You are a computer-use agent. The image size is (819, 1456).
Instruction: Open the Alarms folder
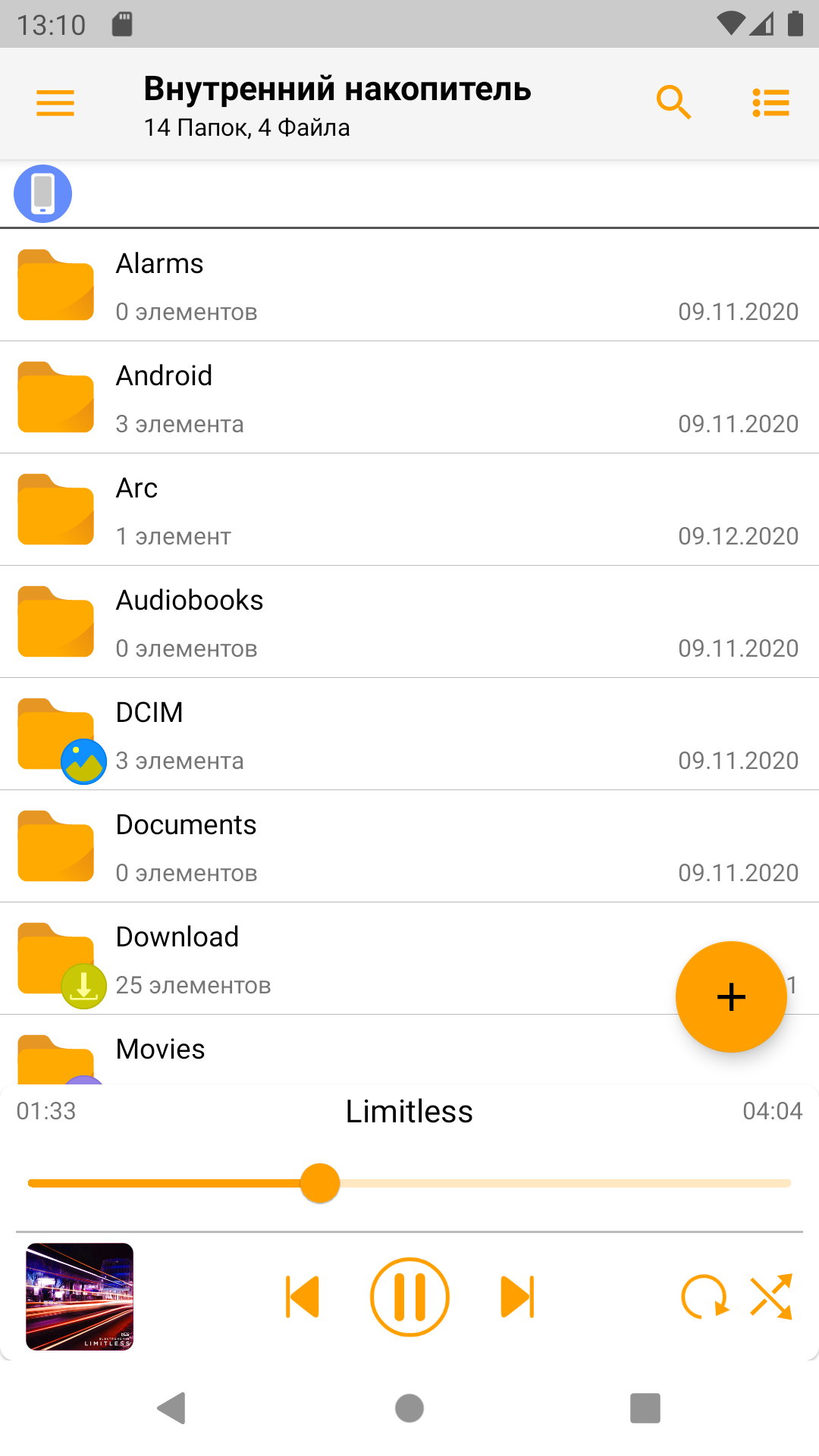coord(409,285)
